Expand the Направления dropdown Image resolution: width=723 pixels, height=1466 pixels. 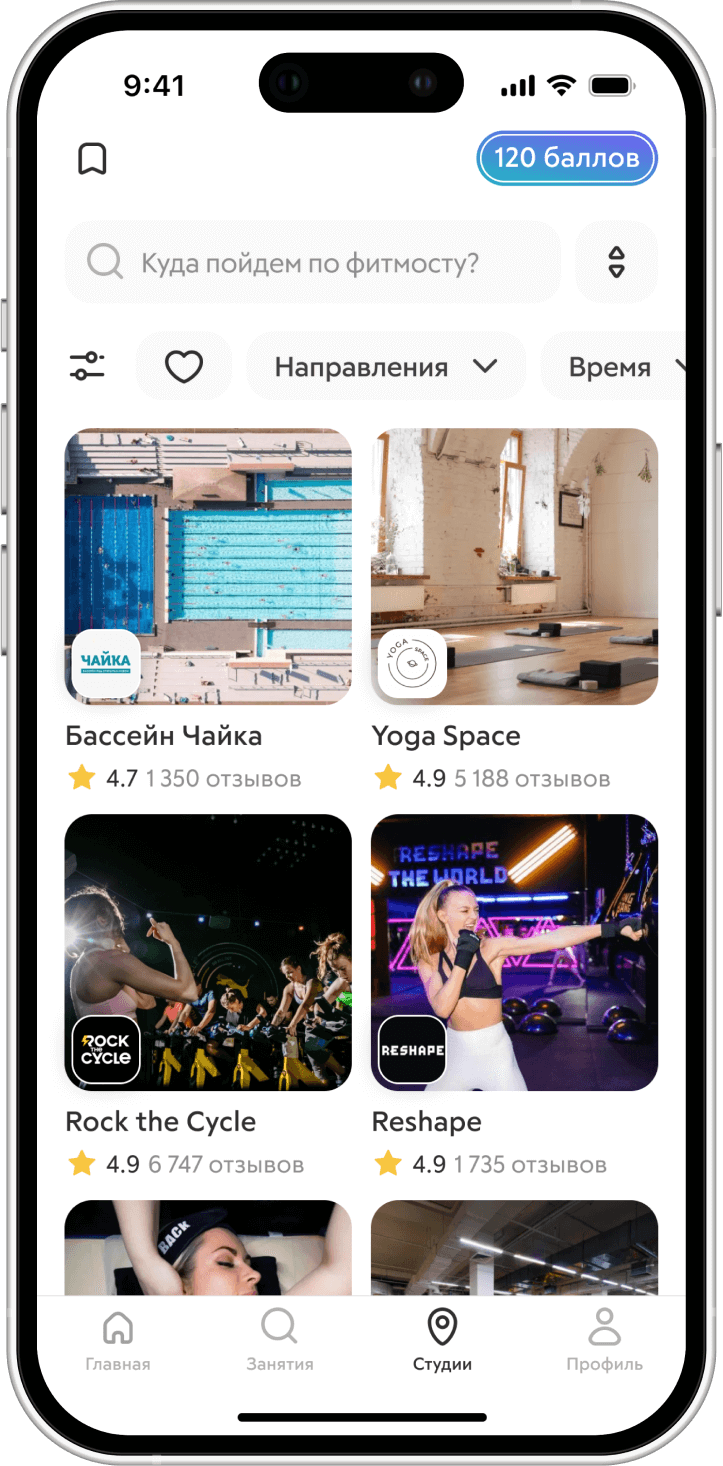tap(386, 367)
